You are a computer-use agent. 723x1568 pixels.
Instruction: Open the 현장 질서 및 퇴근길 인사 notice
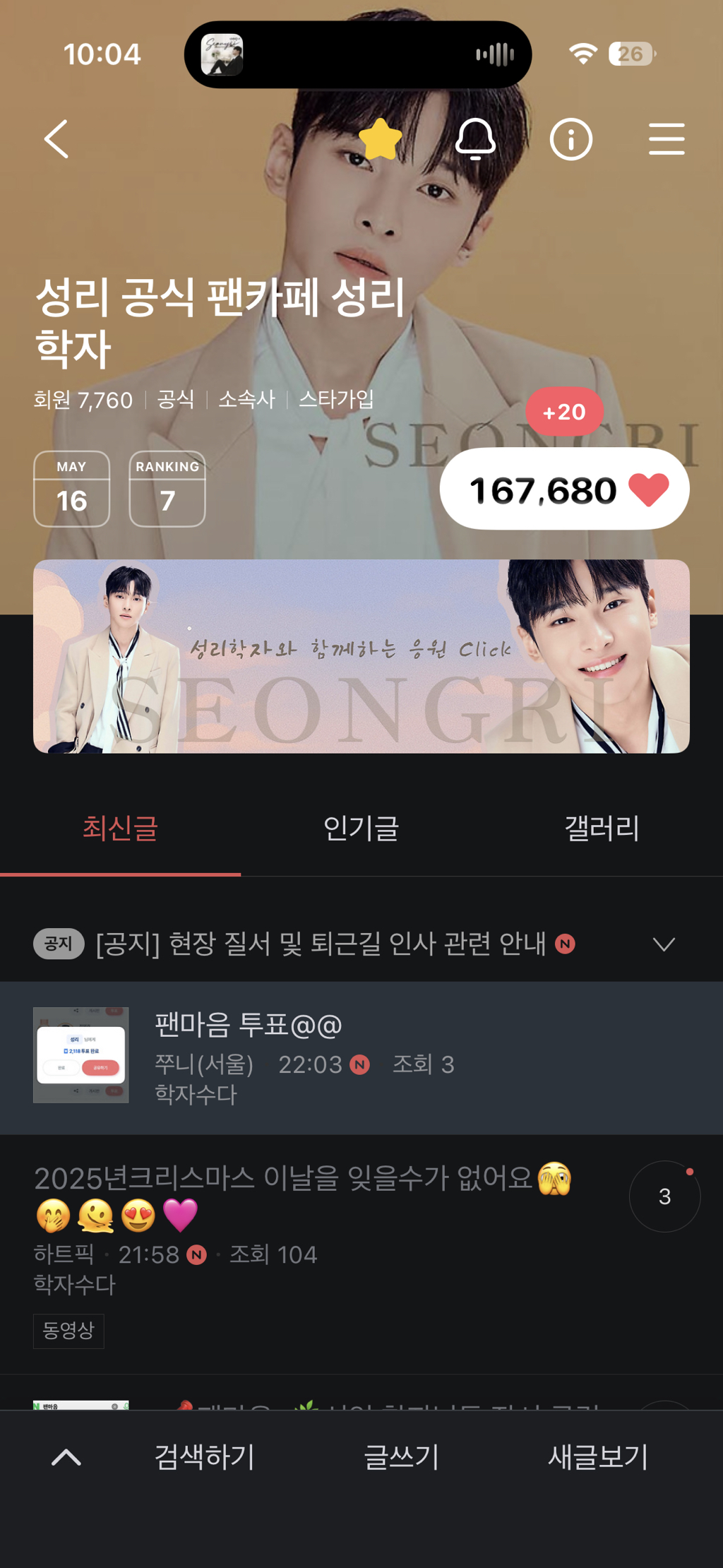pyautogui.click(x=321, y=944)
